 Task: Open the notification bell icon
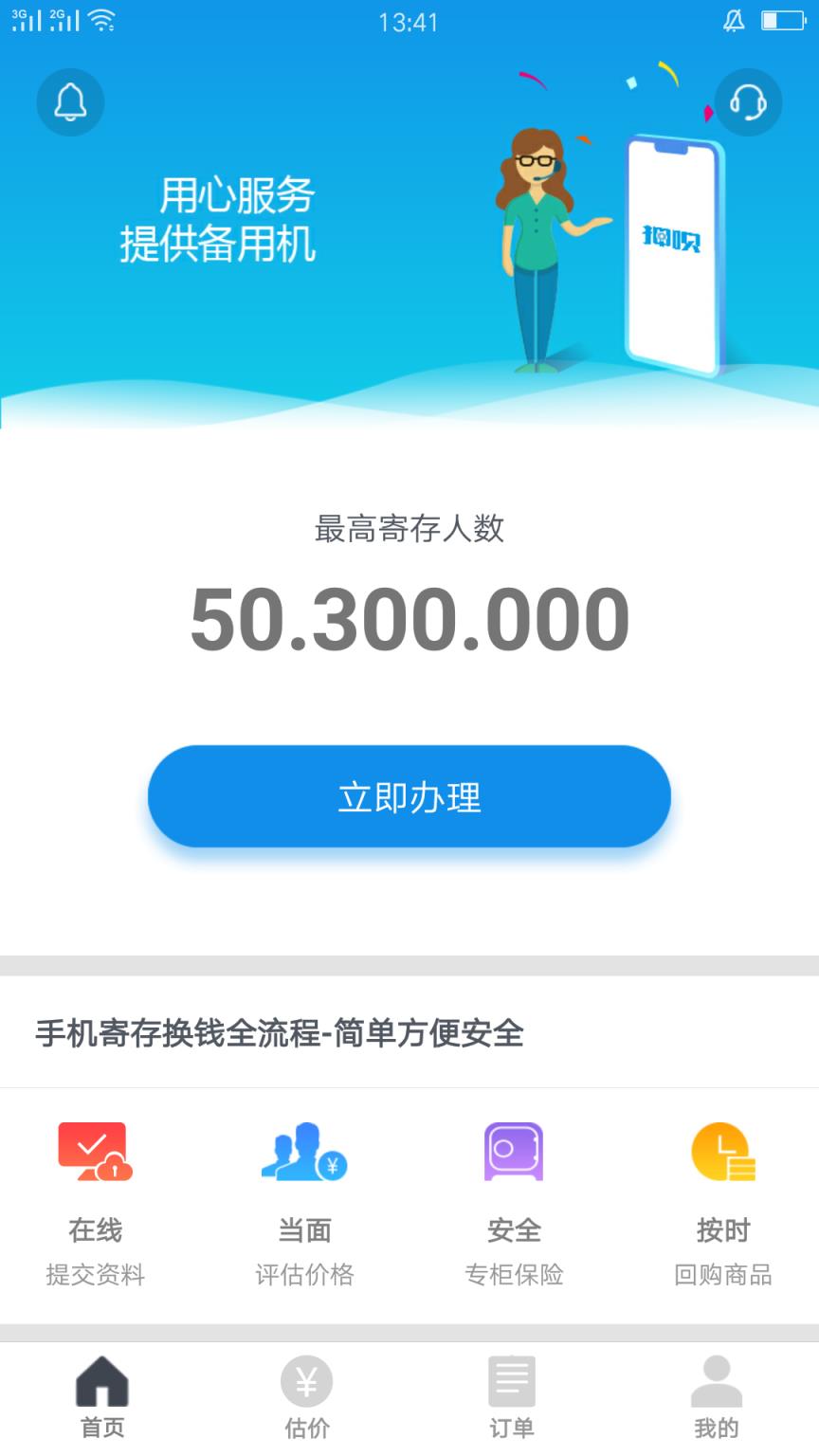tap(70, 102)
